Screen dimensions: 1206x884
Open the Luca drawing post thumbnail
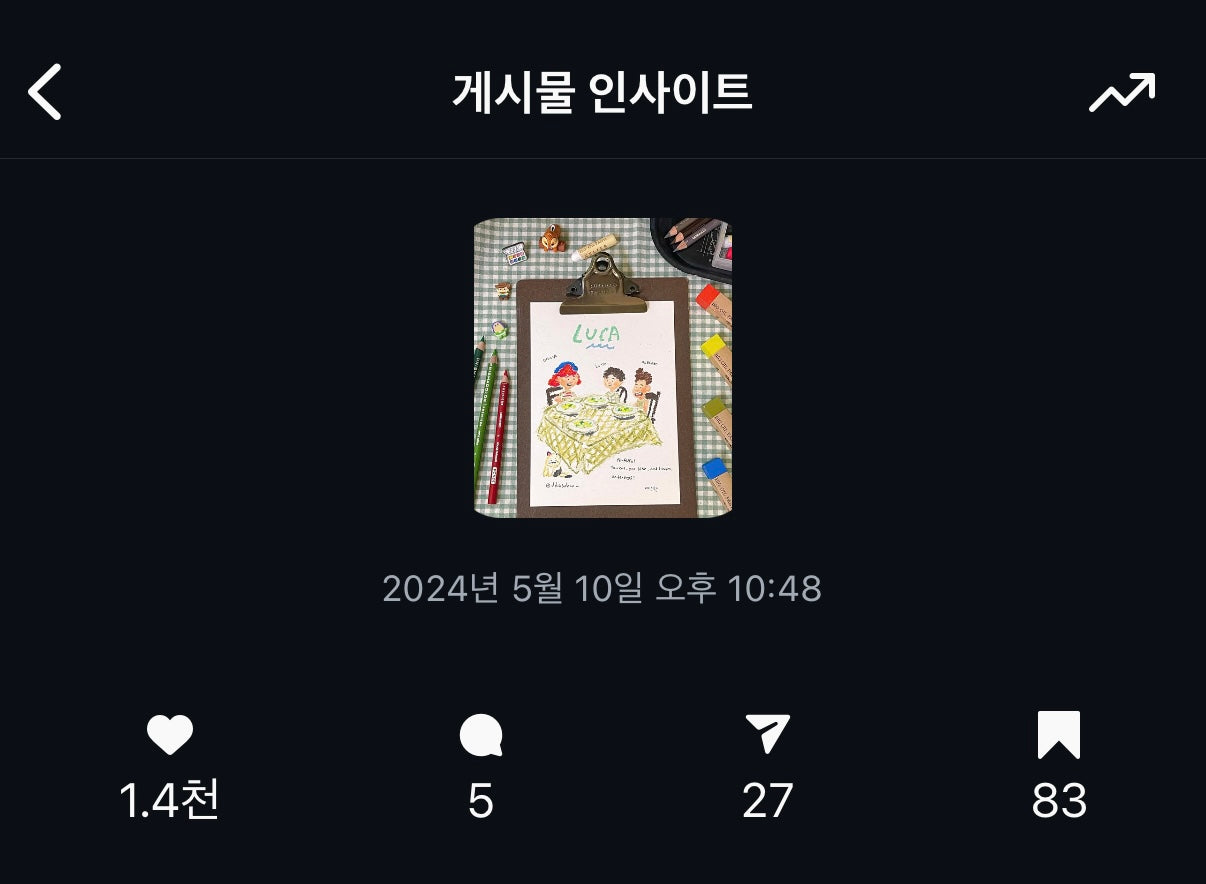(602, 368)
